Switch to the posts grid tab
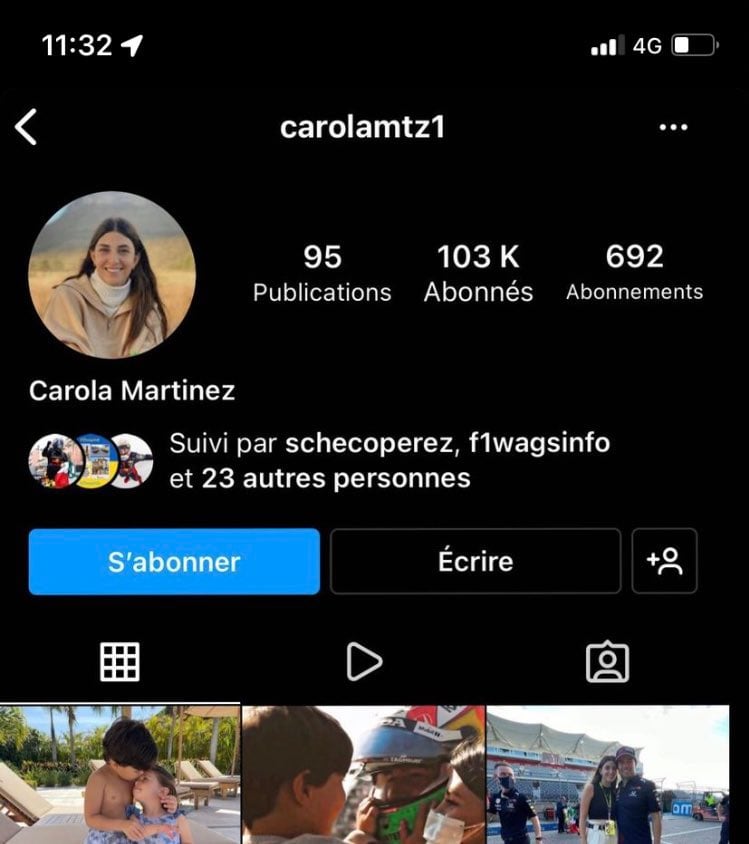This screenshot has height=844, width=749. coord(120,662)
